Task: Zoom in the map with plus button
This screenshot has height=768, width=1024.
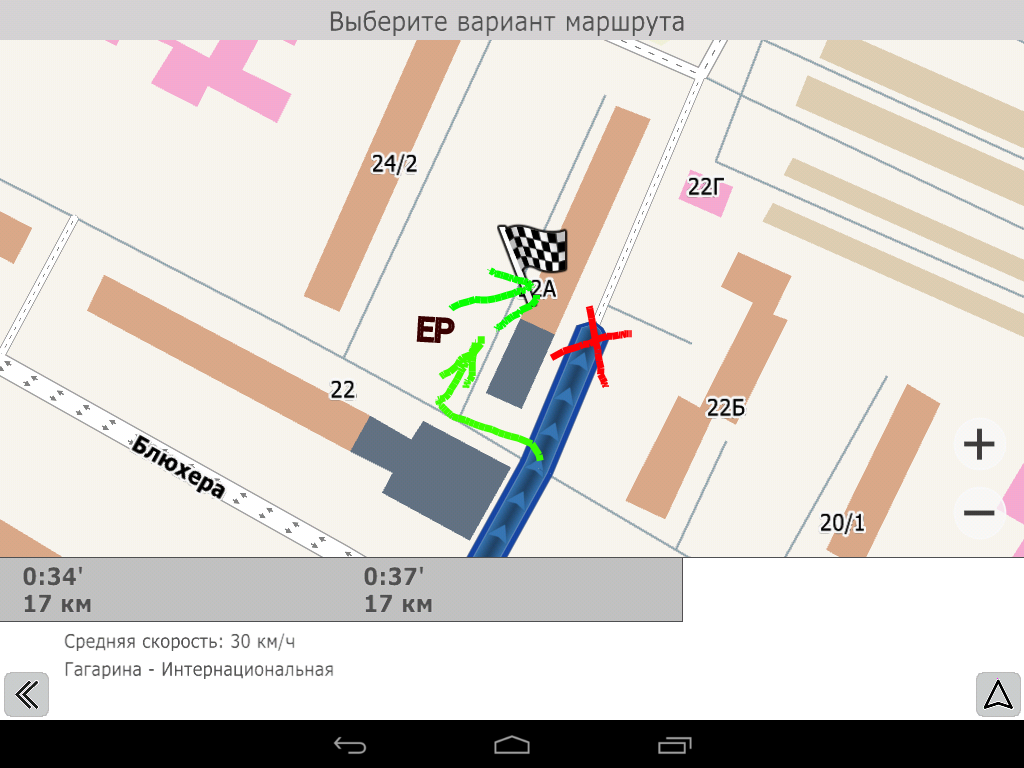Action: click(x=979, y=445)
